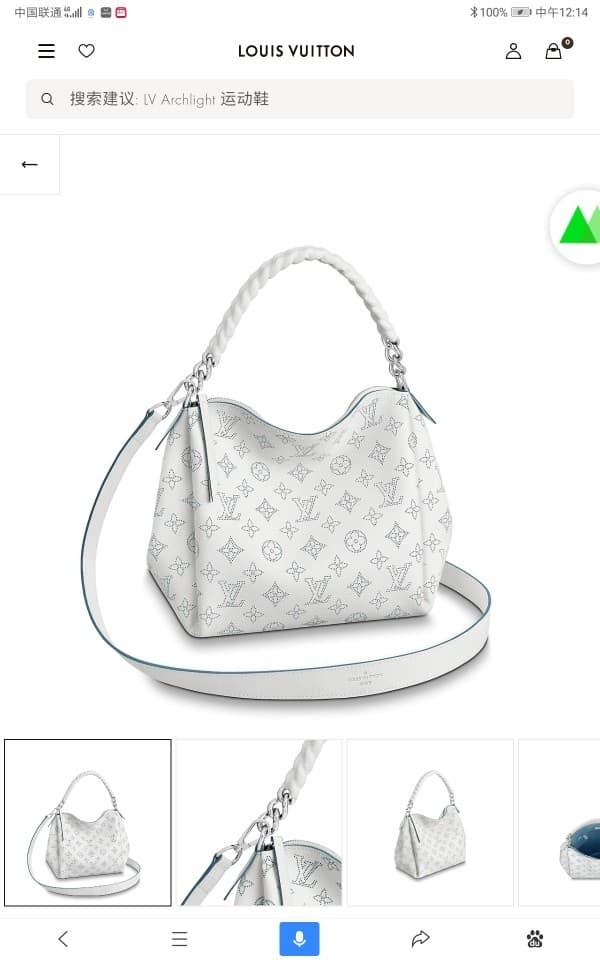Go back in the browser bottom bar
Viewport: 600px width, 960px height.
[63, 938]
